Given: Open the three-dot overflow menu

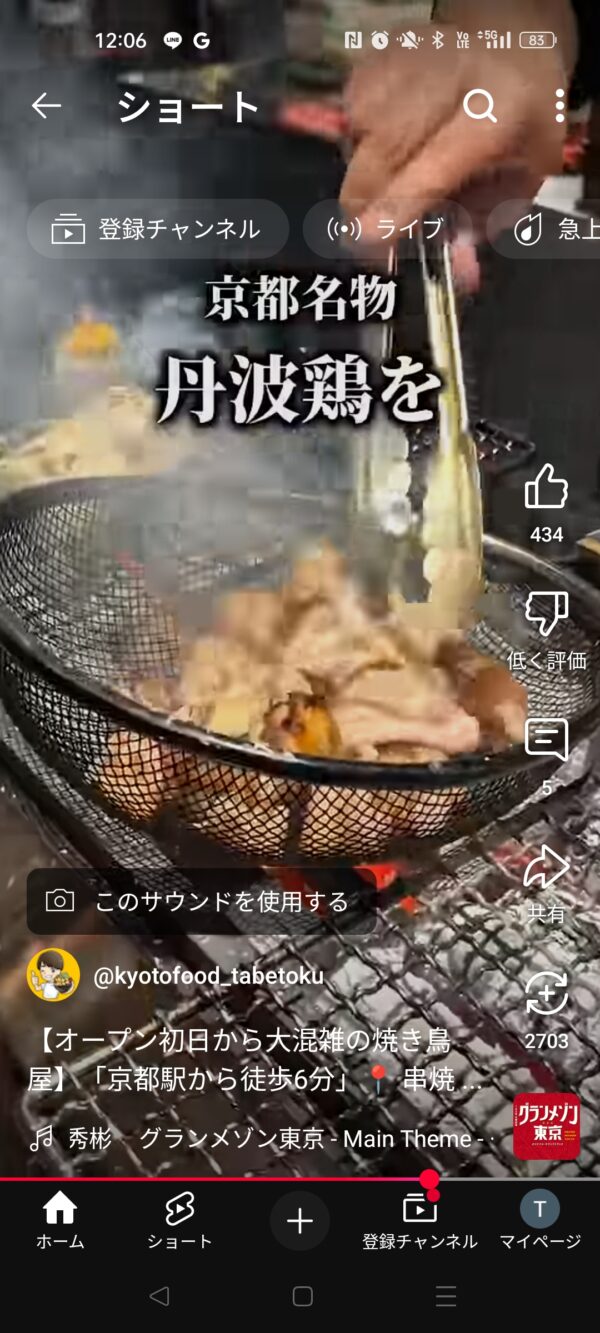Looking at the screenshot, I should pos(560,105).
